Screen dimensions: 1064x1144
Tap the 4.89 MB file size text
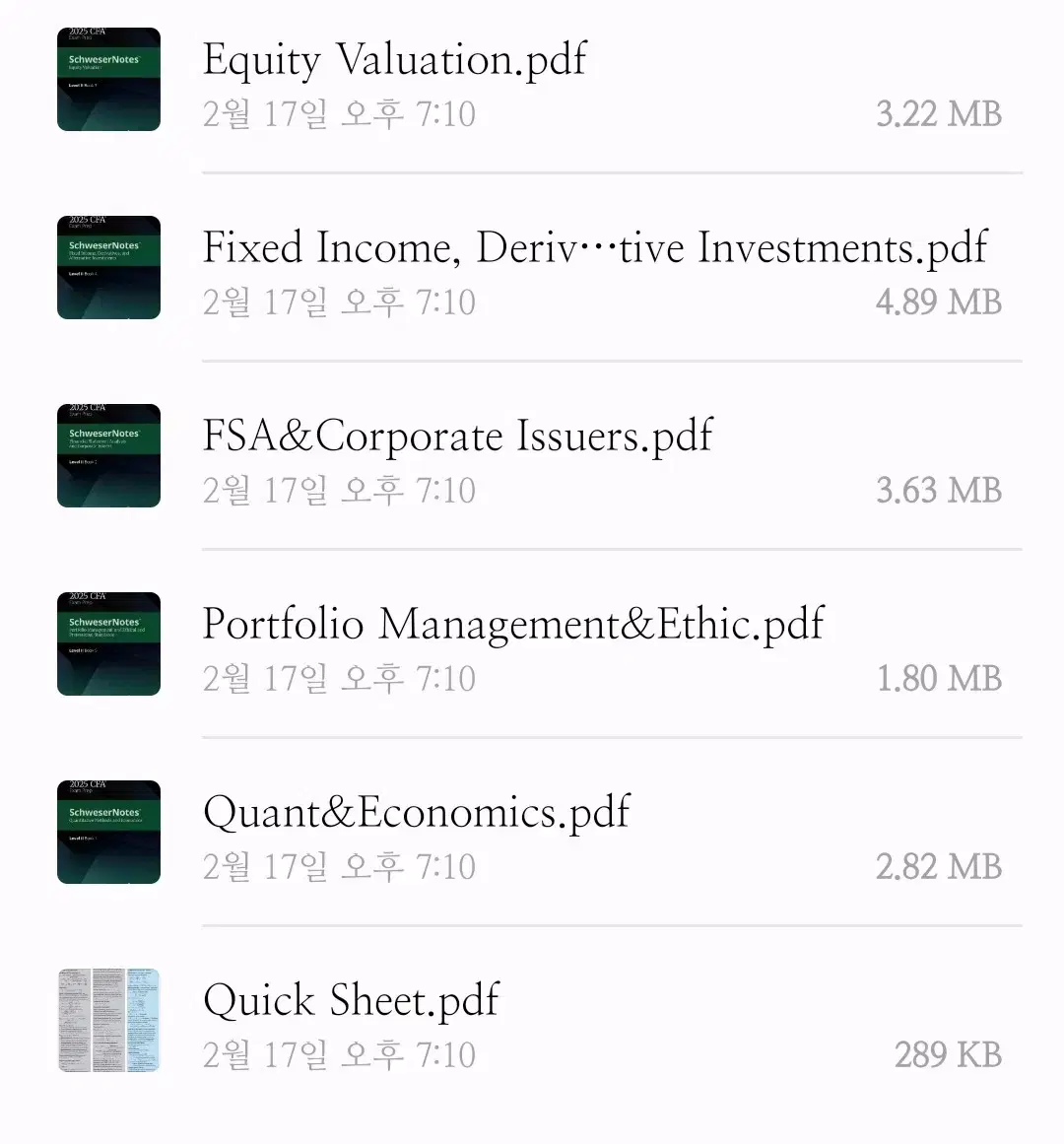pyautogui.click(x=939, y=303)
